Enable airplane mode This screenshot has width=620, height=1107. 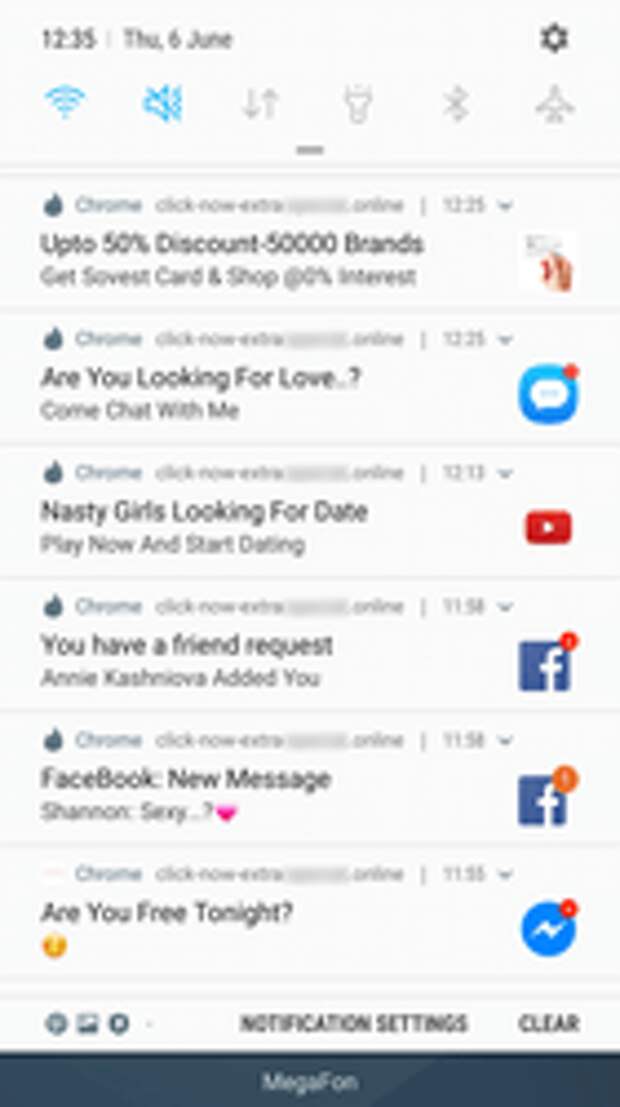coord(554,103)
